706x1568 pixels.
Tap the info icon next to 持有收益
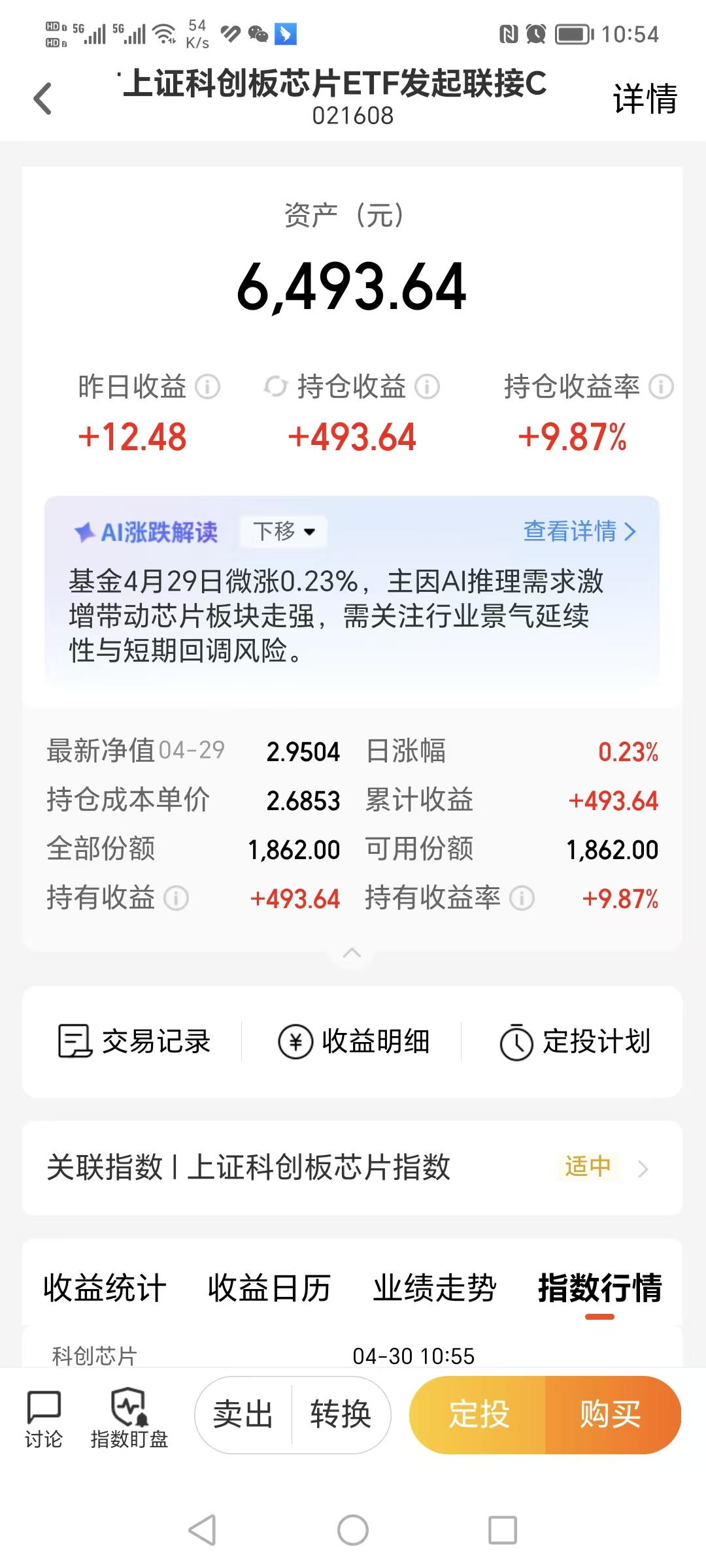176,898
